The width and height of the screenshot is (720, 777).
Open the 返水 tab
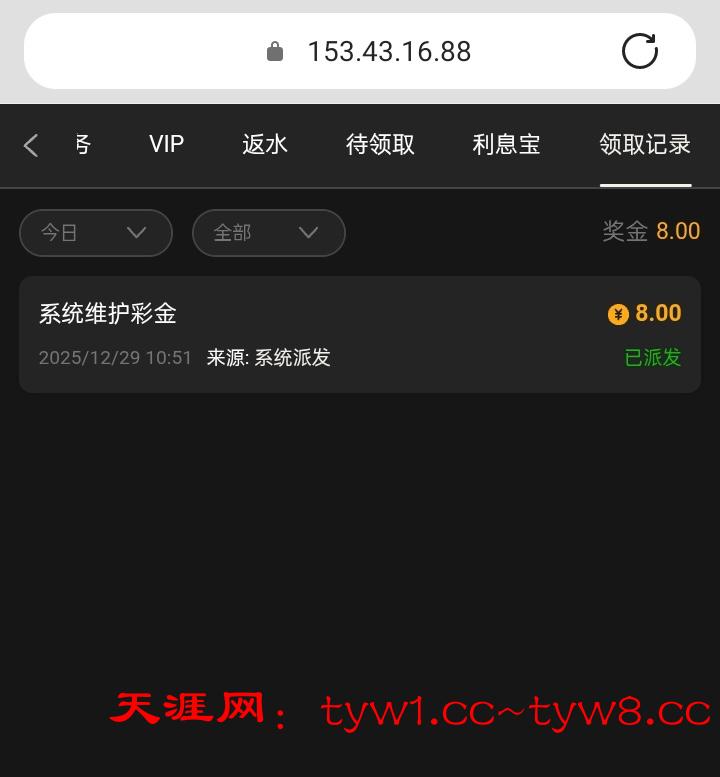[265, 144]
